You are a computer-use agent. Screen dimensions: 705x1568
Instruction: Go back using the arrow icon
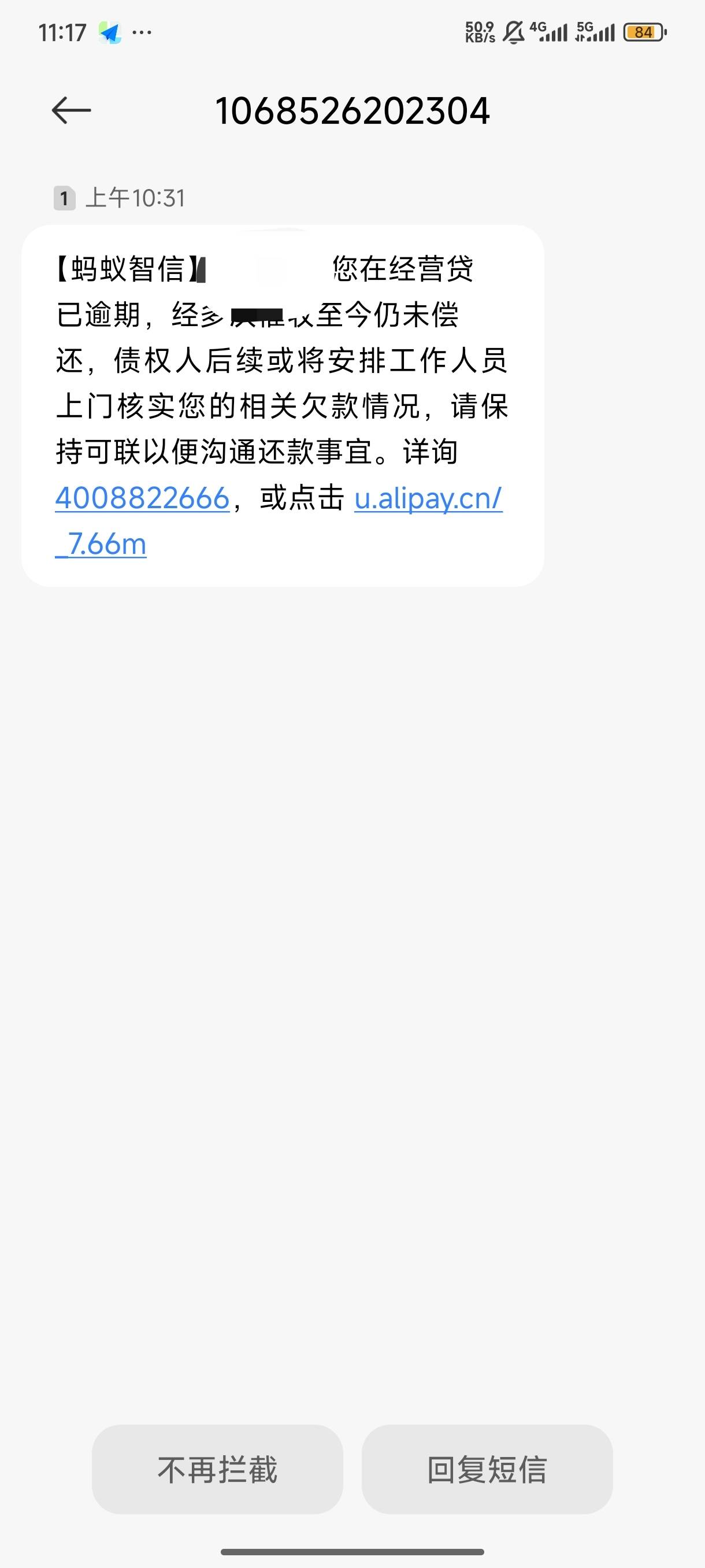71,111
